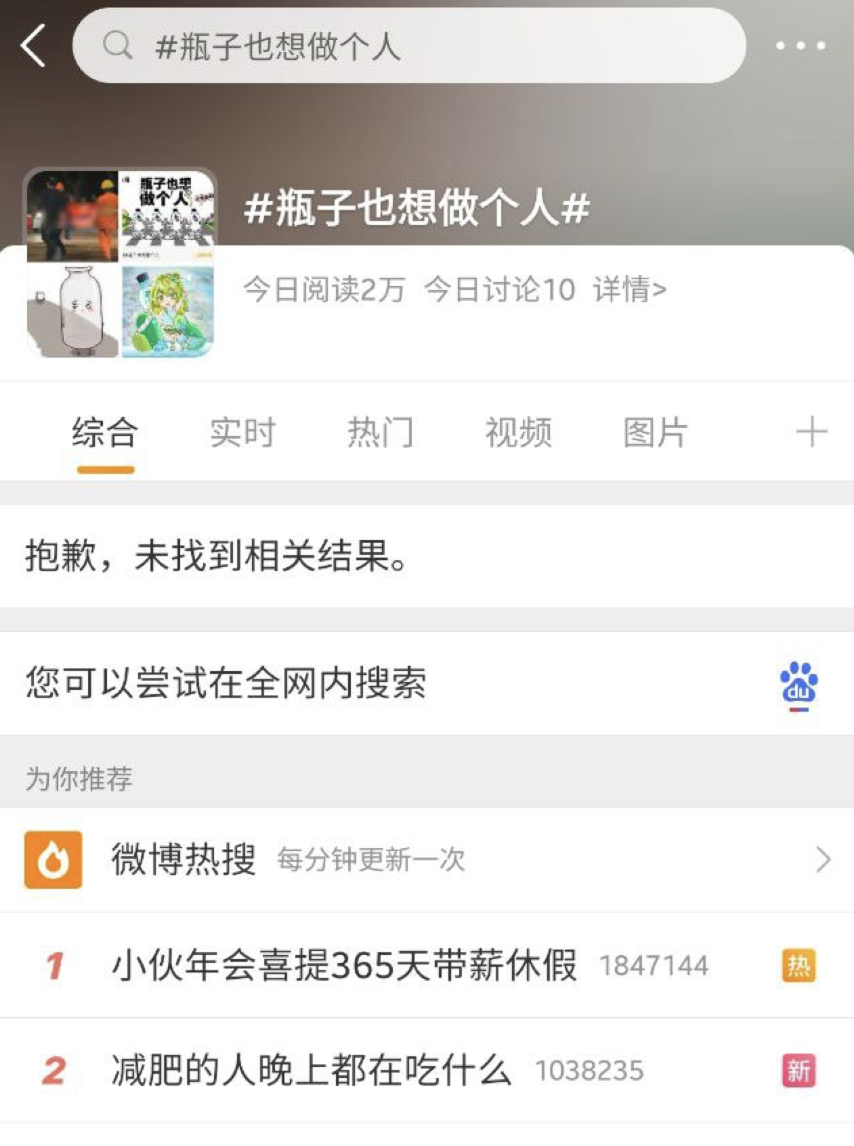Open the three-dot overflow menu
Viewport: 854px width, 1146px height.
pos(801,46)
